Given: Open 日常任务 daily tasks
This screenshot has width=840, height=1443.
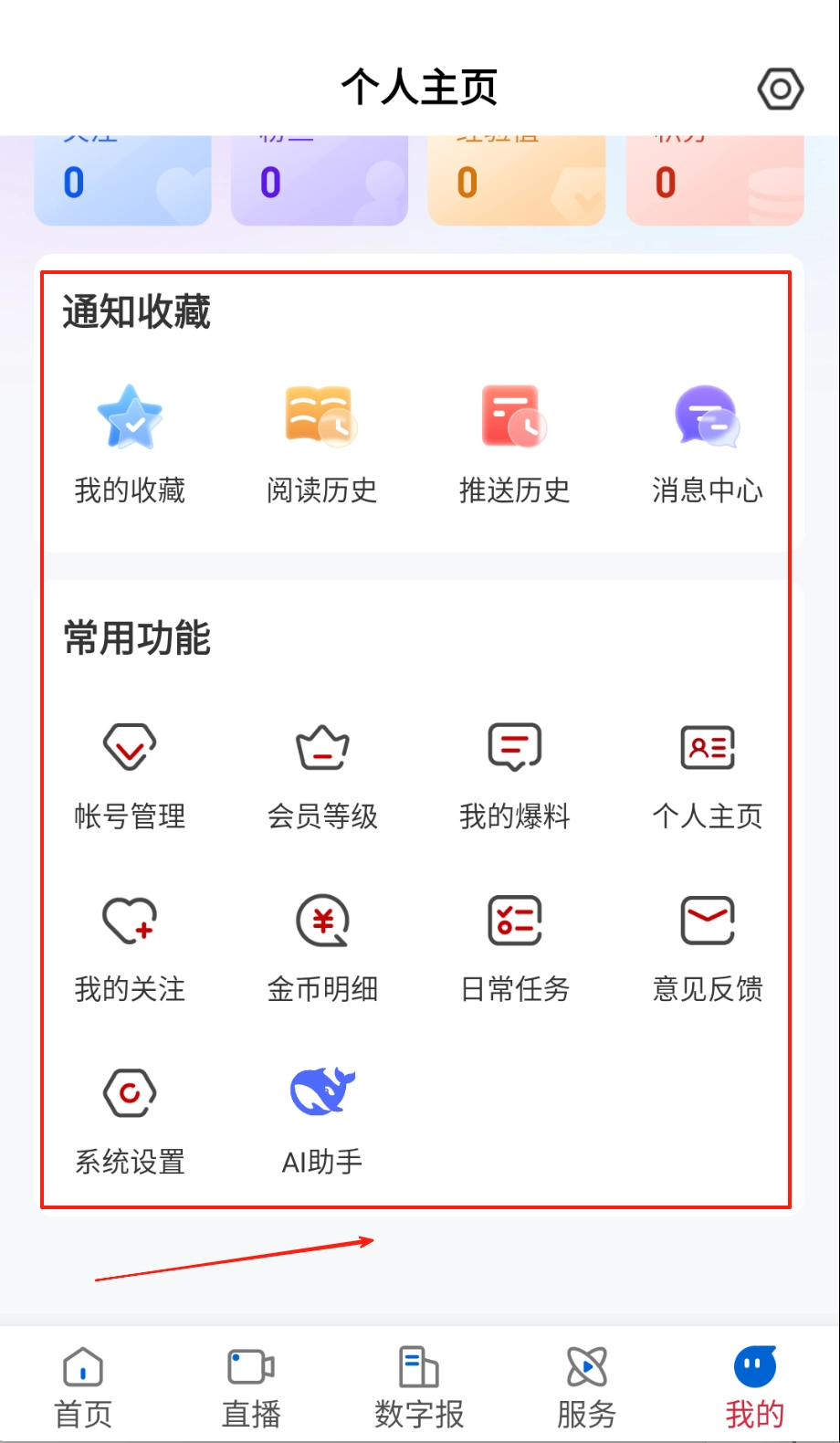Looking at the screenshot, I should coord(514,947).
